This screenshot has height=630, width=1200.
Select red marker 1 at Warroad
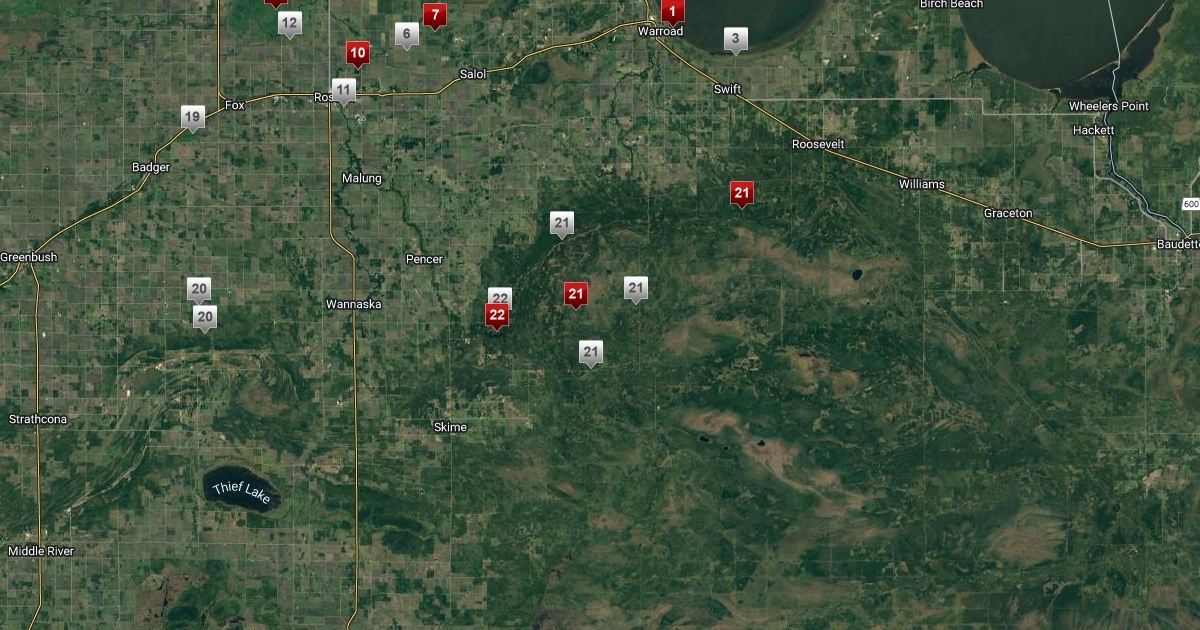click(x=673, y=12)
